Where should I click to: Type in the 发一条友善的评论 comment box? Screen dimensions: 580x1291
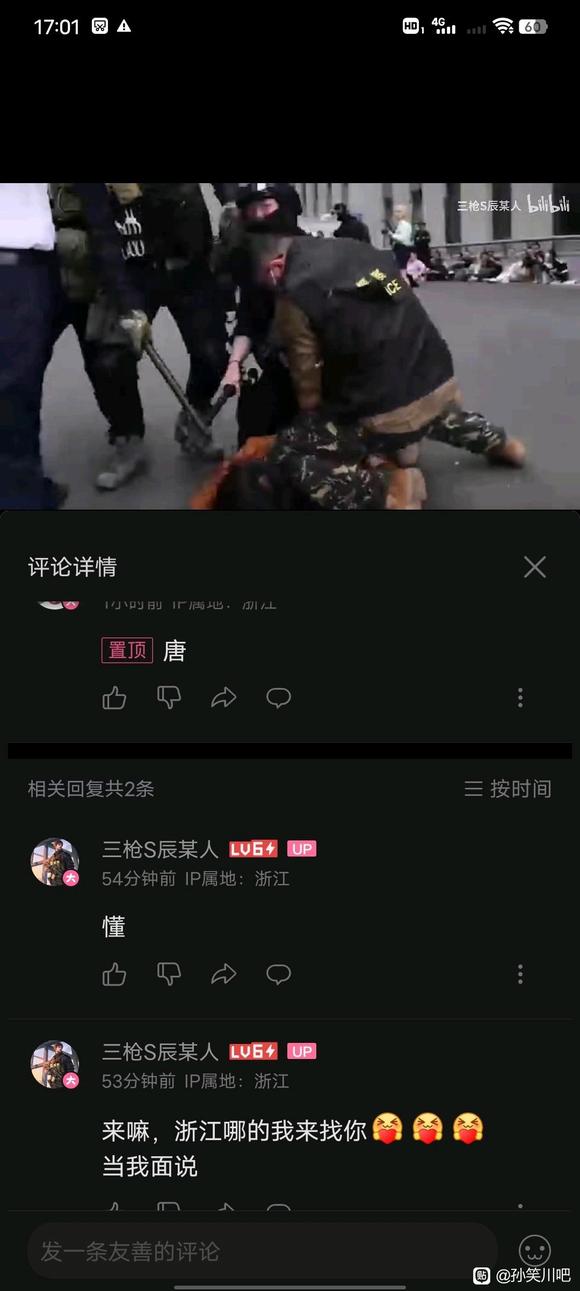[x=262, y=1251]
